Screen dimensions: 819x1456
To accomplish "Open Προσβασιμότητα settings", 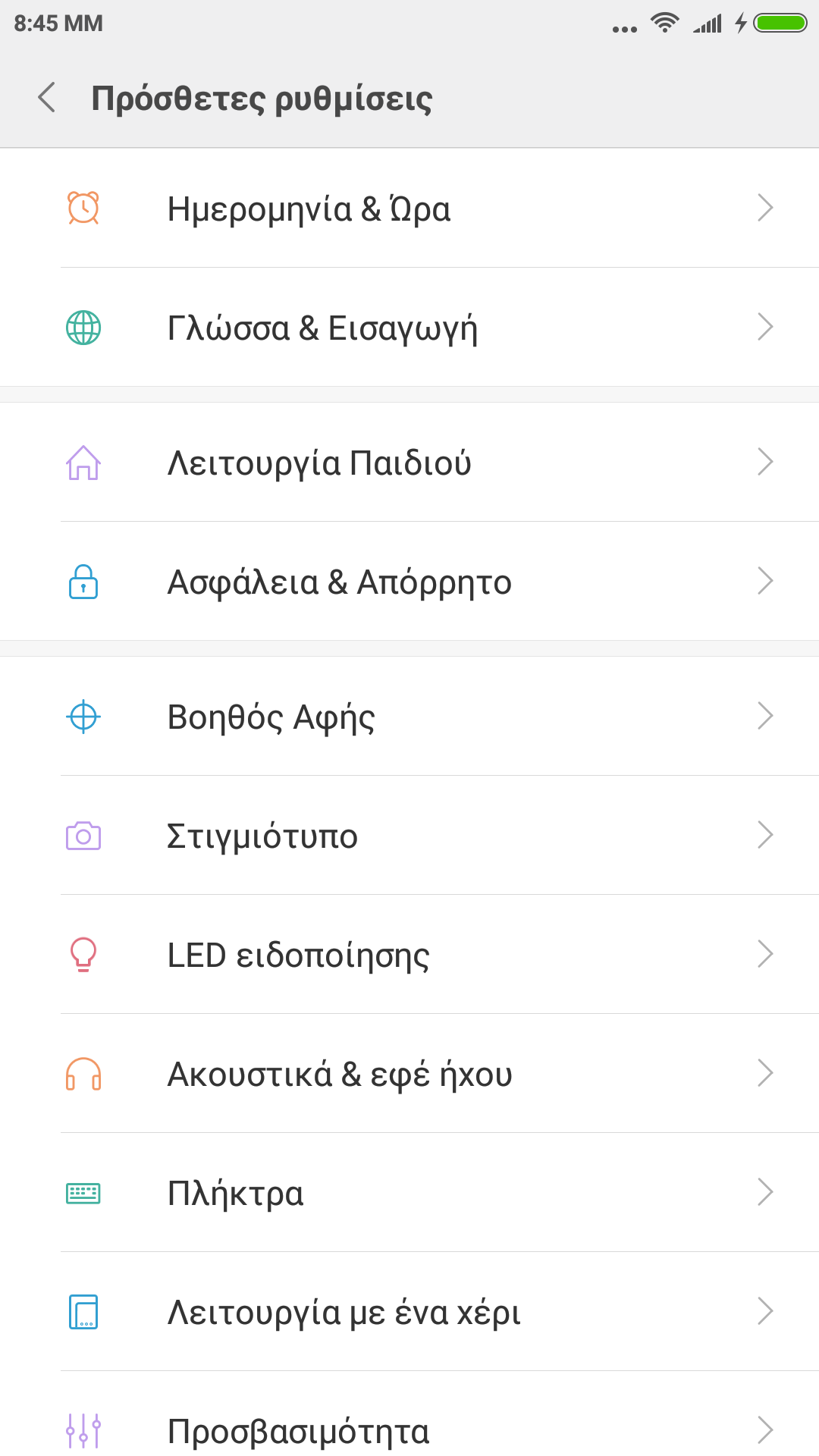I will coord(409,1429).
